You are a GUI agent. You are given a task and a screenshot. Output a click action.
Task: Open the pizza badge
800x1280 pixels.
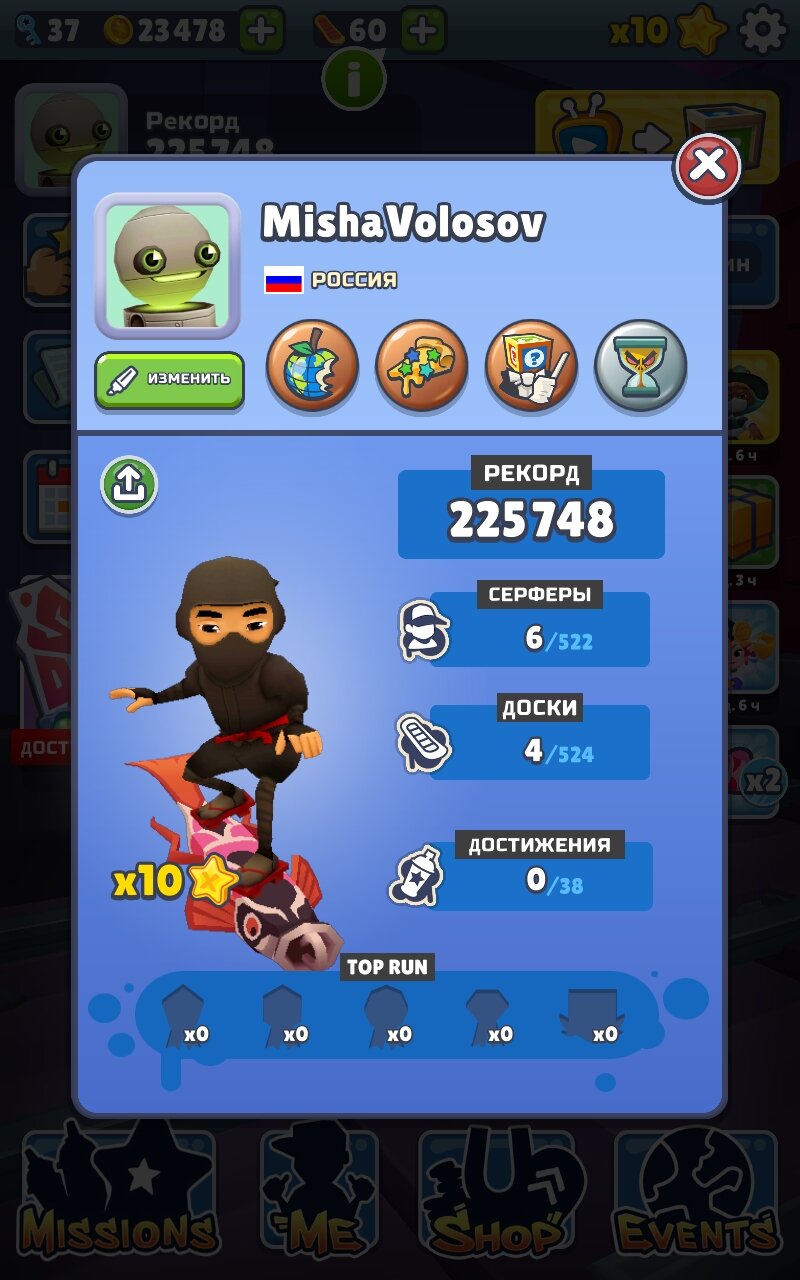point(421,366)
